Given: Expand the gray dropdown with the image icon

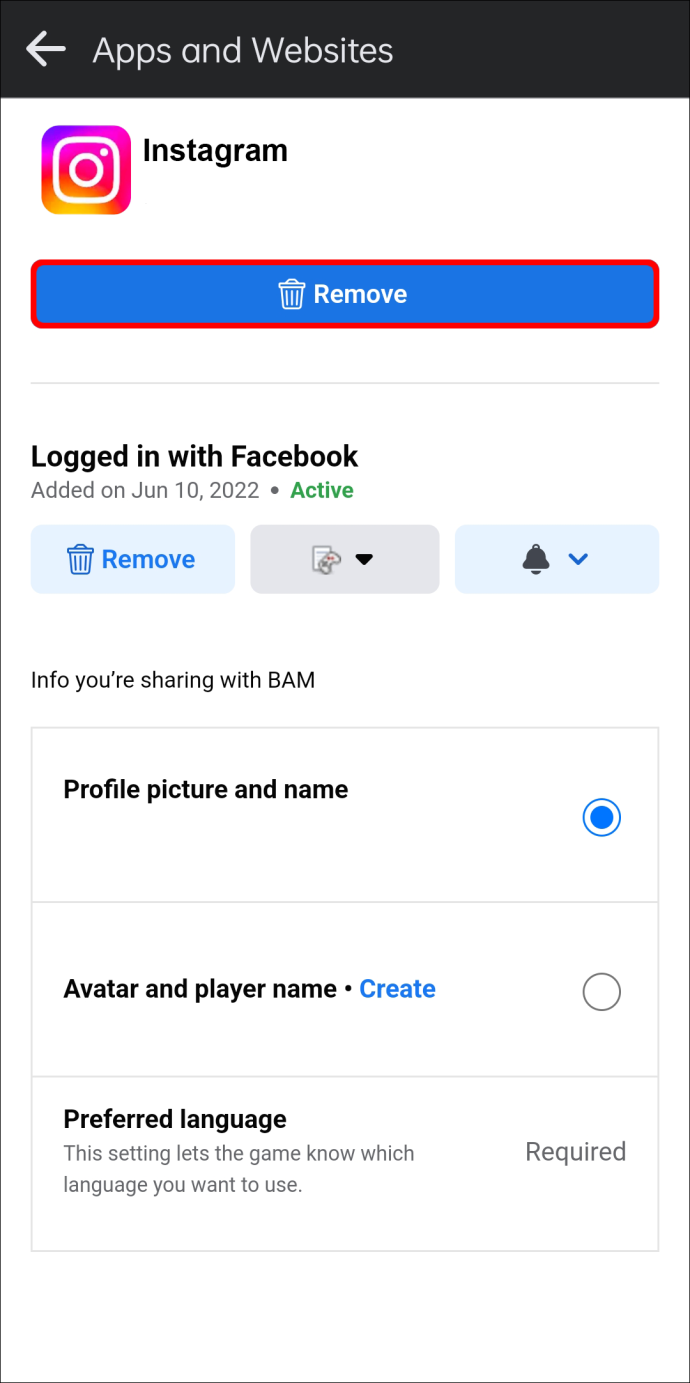Looking at the screenshot, I should coord(345,559).
